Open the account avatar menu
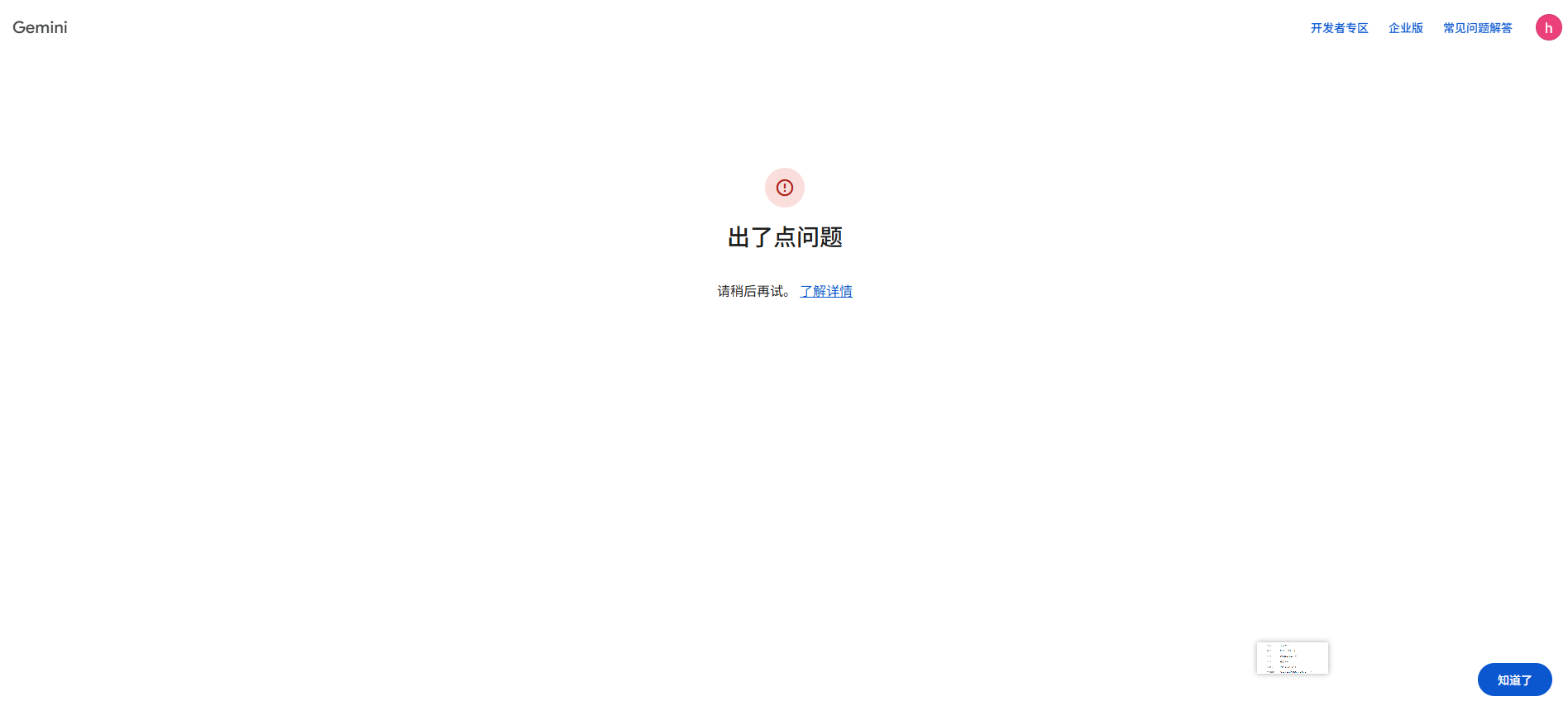The height and width of the screenshot is (725, 1568). point(1548,27)
